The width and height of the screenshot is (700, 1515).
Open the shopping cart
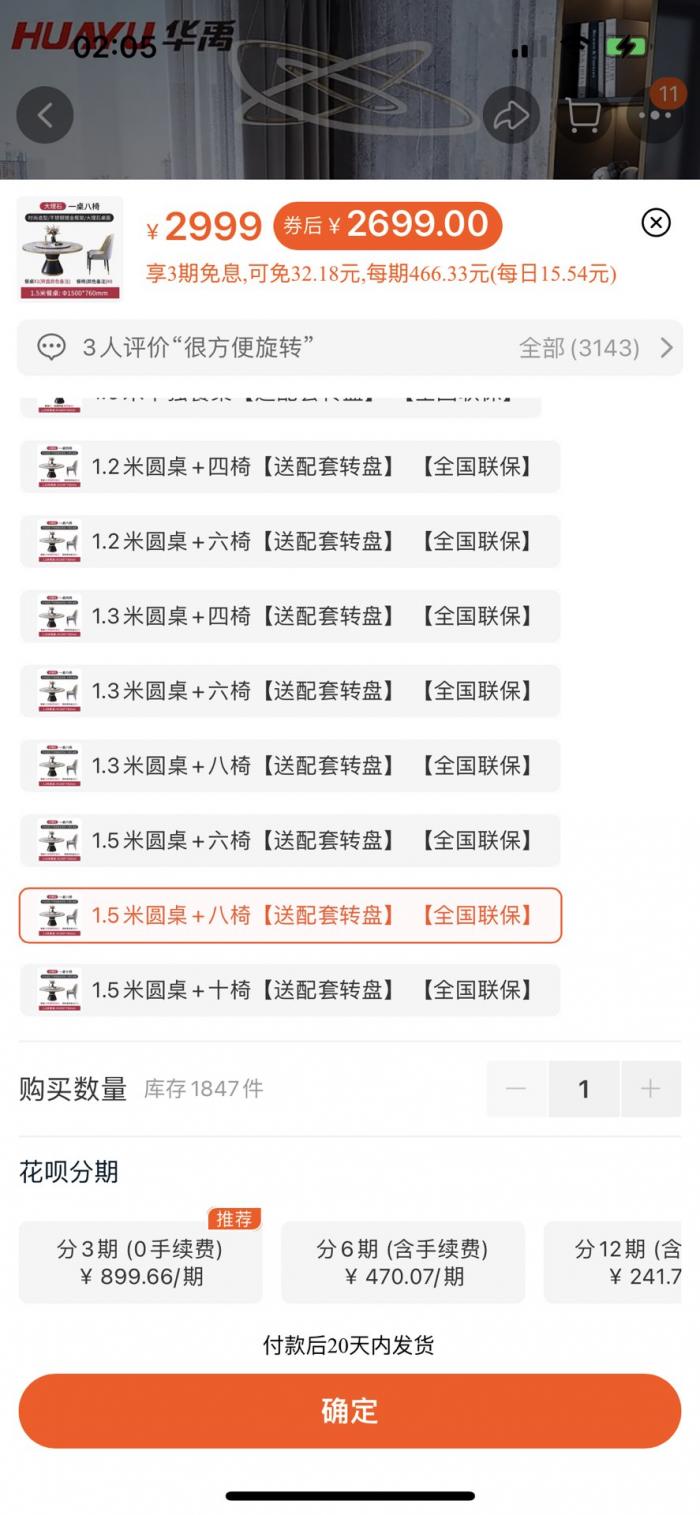(x=582, y=115)
